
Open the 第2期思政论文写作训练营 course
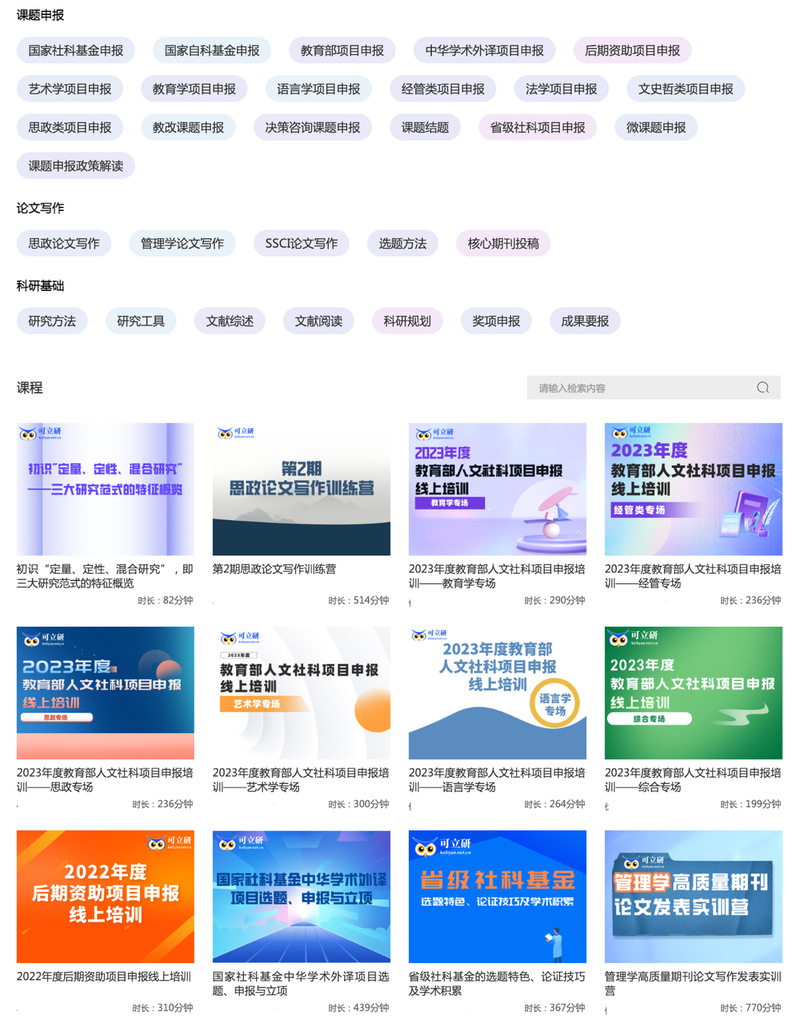(301, 489)
